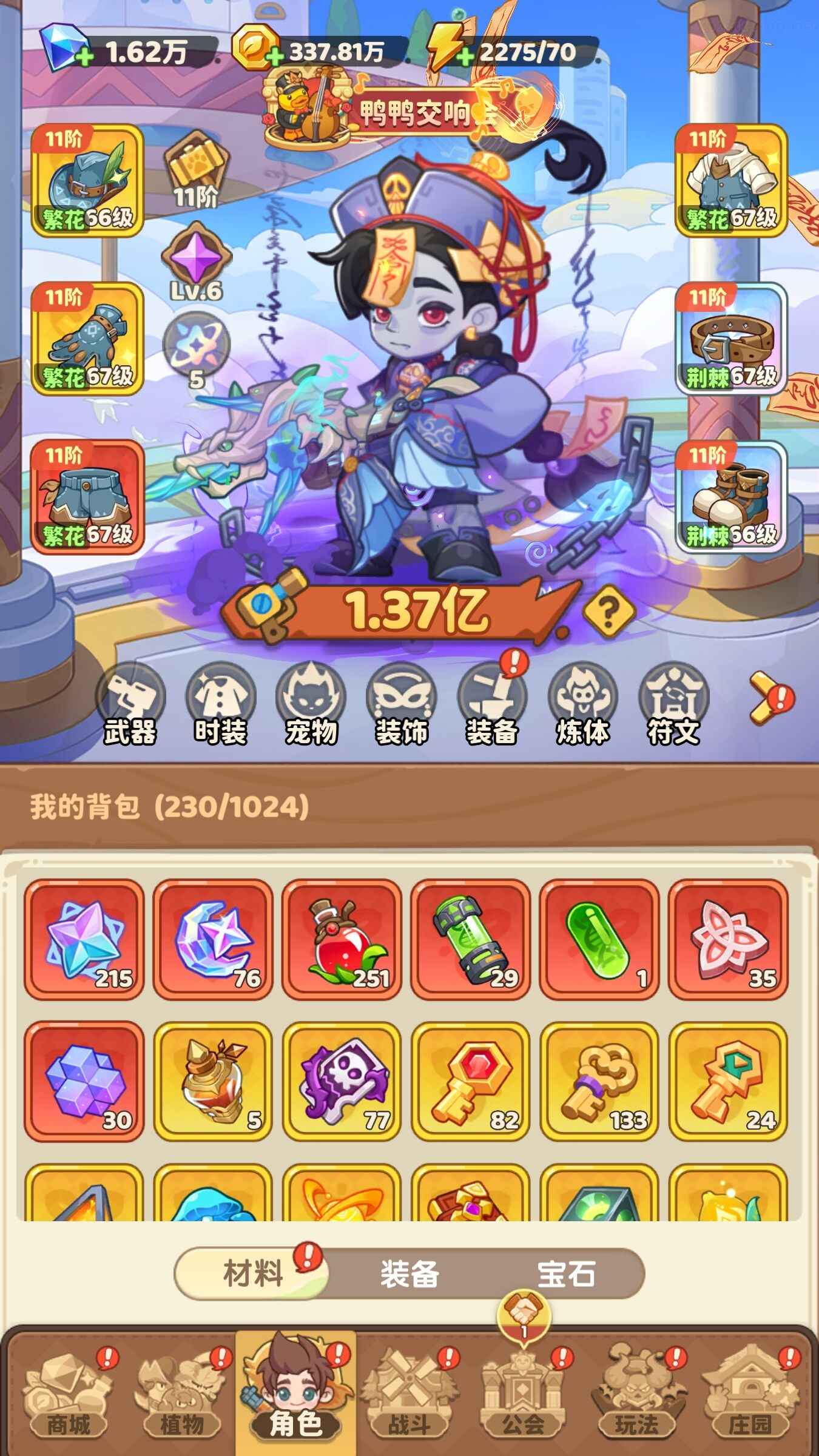Open the 荆棘 67级 belt equipment slot
The width and height of the screenshot is (819, 1456).
tap(731, 339)
